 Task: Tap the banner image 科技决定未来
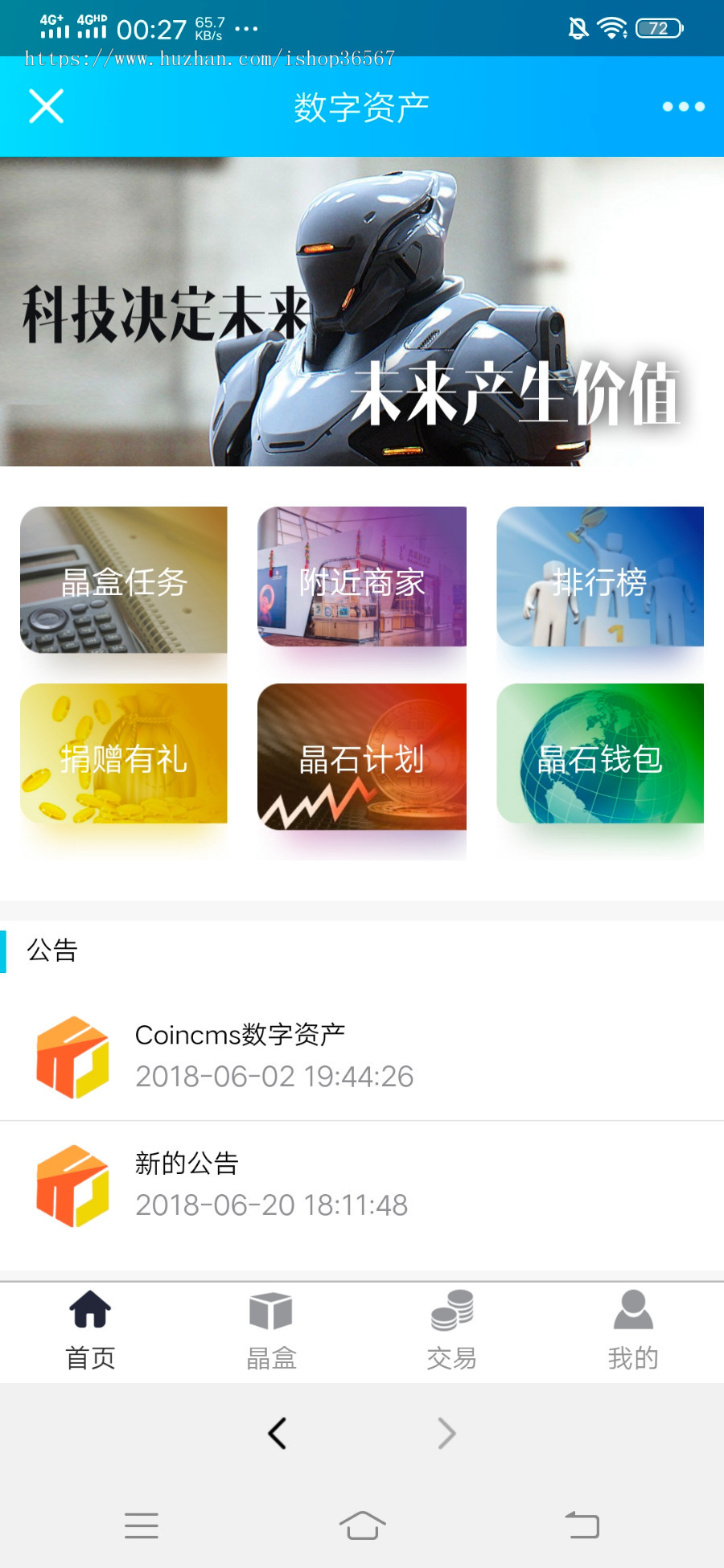coord(362,314)
